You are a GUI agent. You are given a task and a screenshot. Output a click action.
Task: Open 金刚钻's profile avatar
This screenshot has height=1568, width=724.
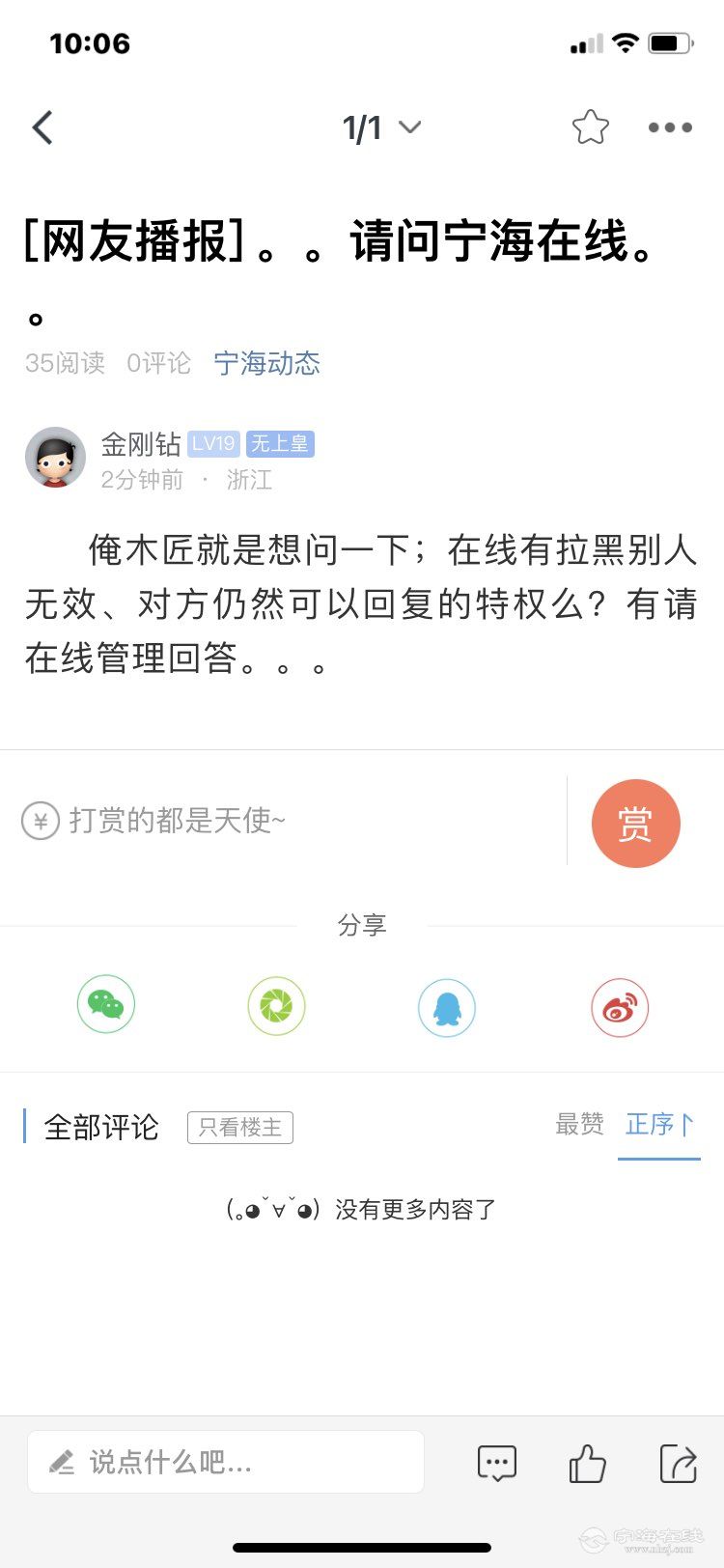click(x=55, y=458)
